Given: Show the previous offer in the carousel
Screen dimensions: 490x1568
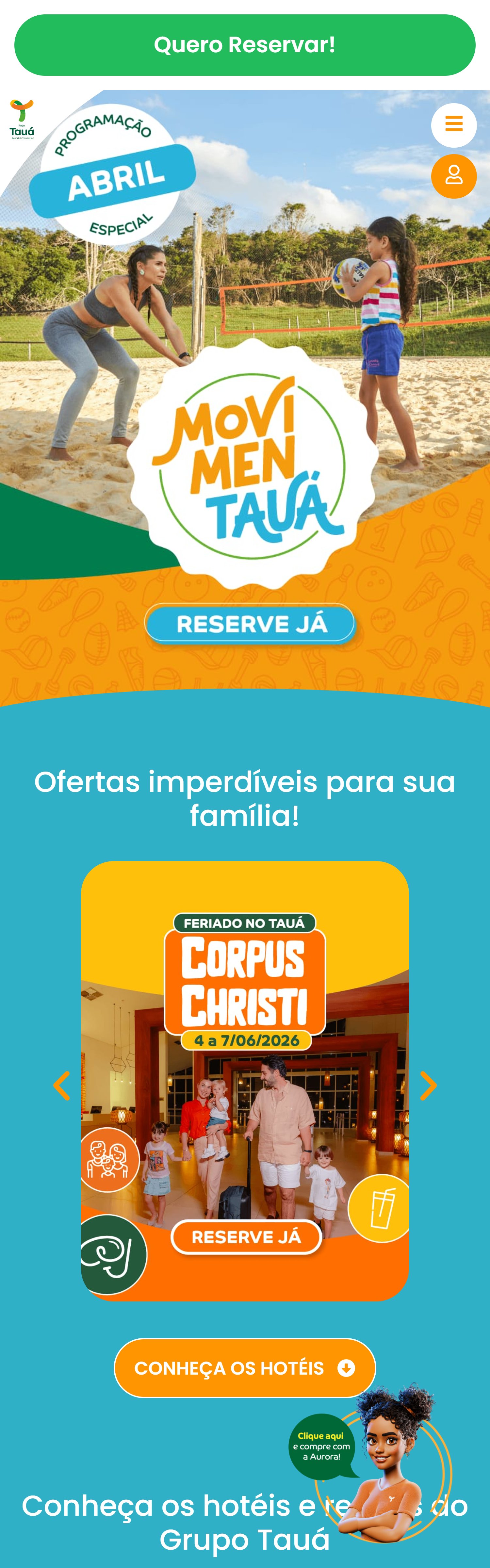Looking at the screenshot, I should (61, 1086).
